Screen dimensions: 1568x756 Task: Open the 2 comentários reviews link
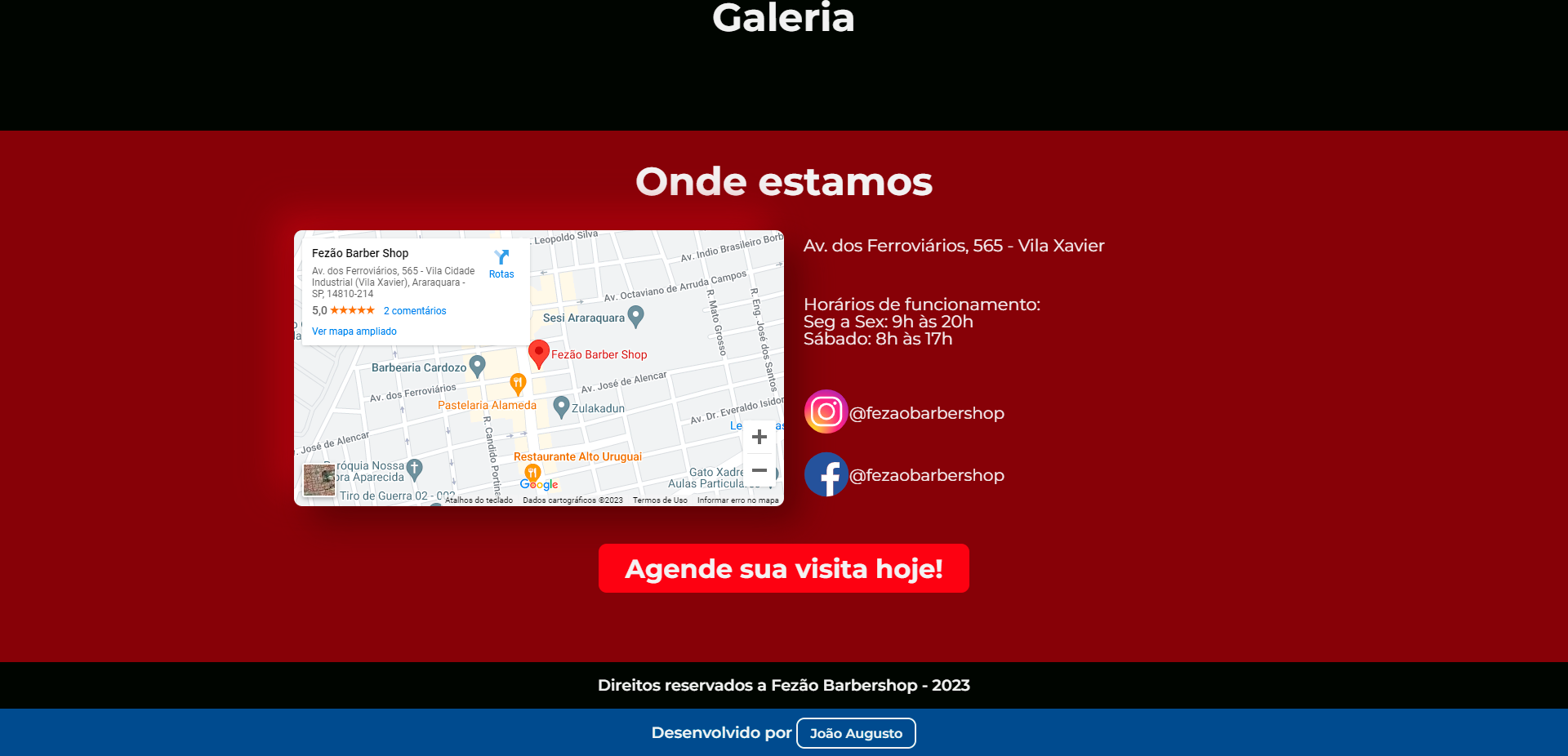pyautogui.click(x=415, y=311)
